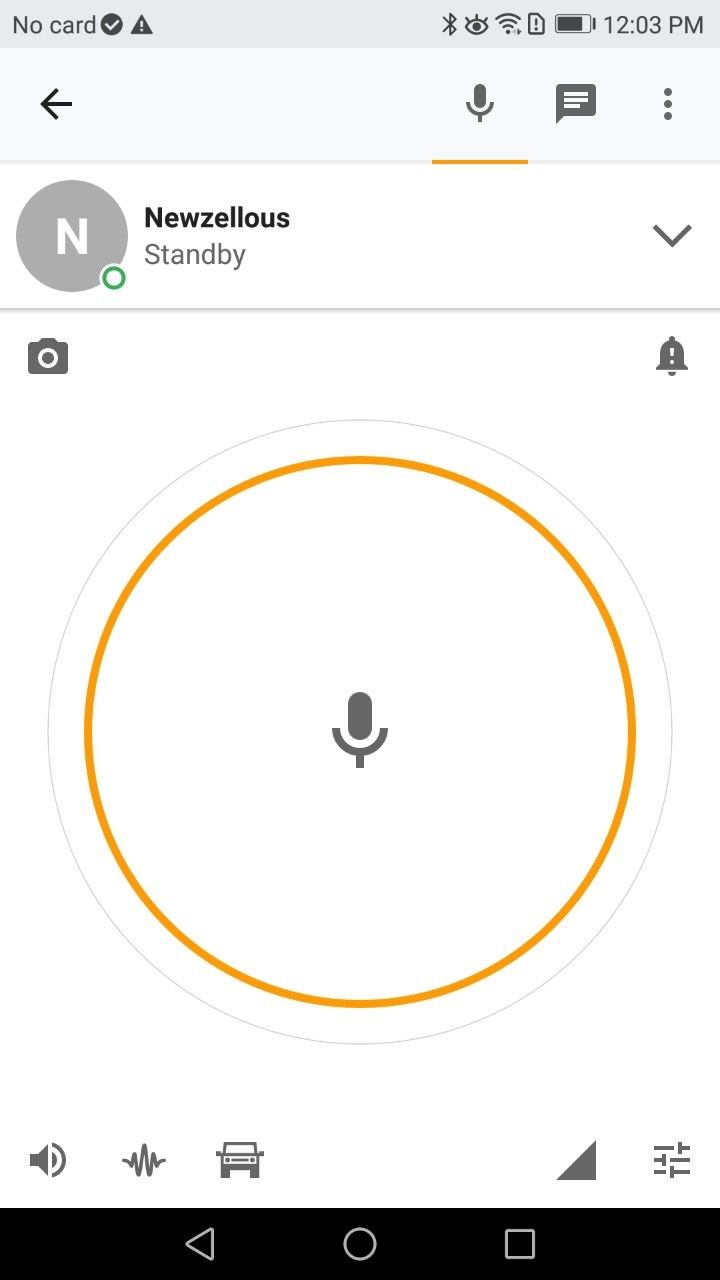Screen dimensions: 720x1280
Task: Go back using the top-left arrow
Action: point(56,104)
